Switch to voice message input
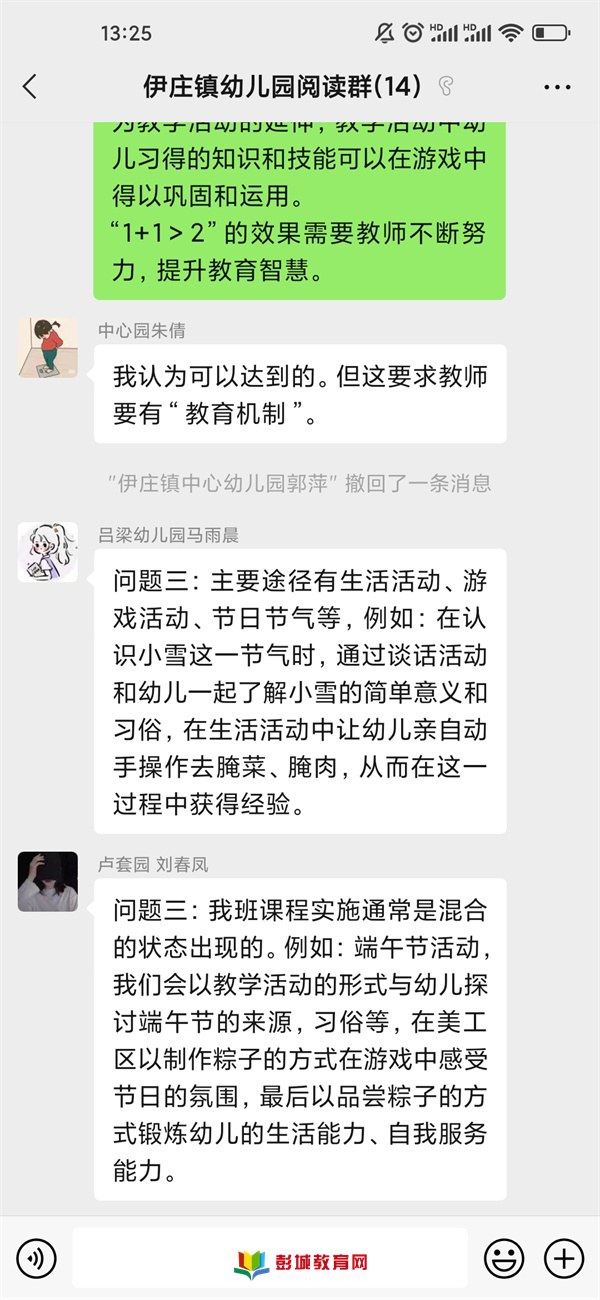This screenshot has height=1300, width=600. 36,1257
